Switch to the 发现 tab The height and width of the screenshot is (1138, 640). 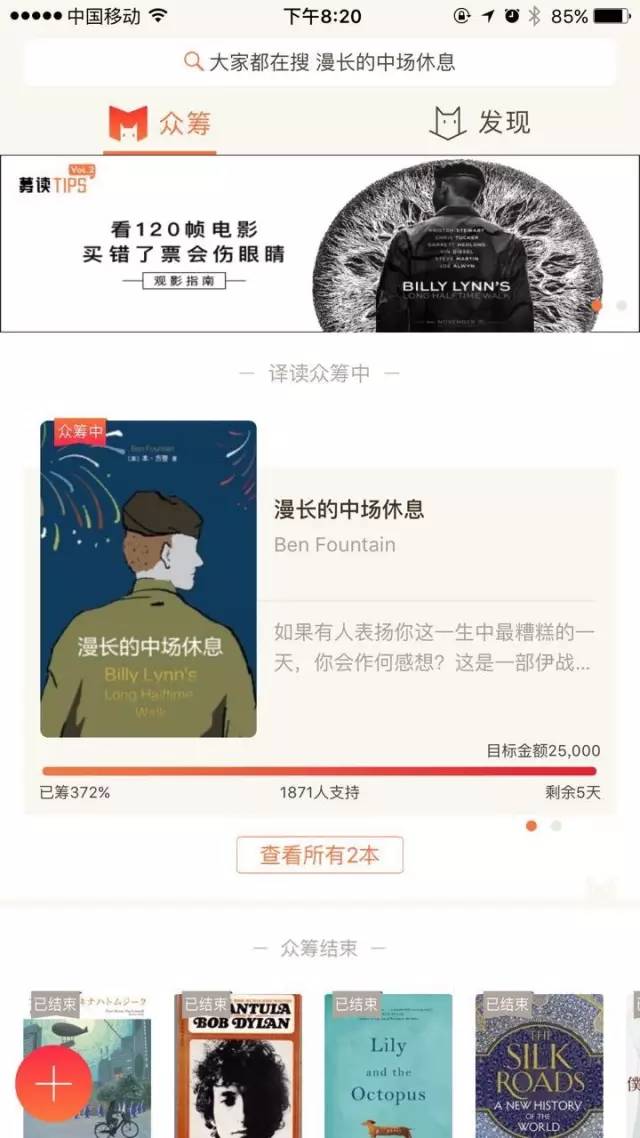[480, 124]
